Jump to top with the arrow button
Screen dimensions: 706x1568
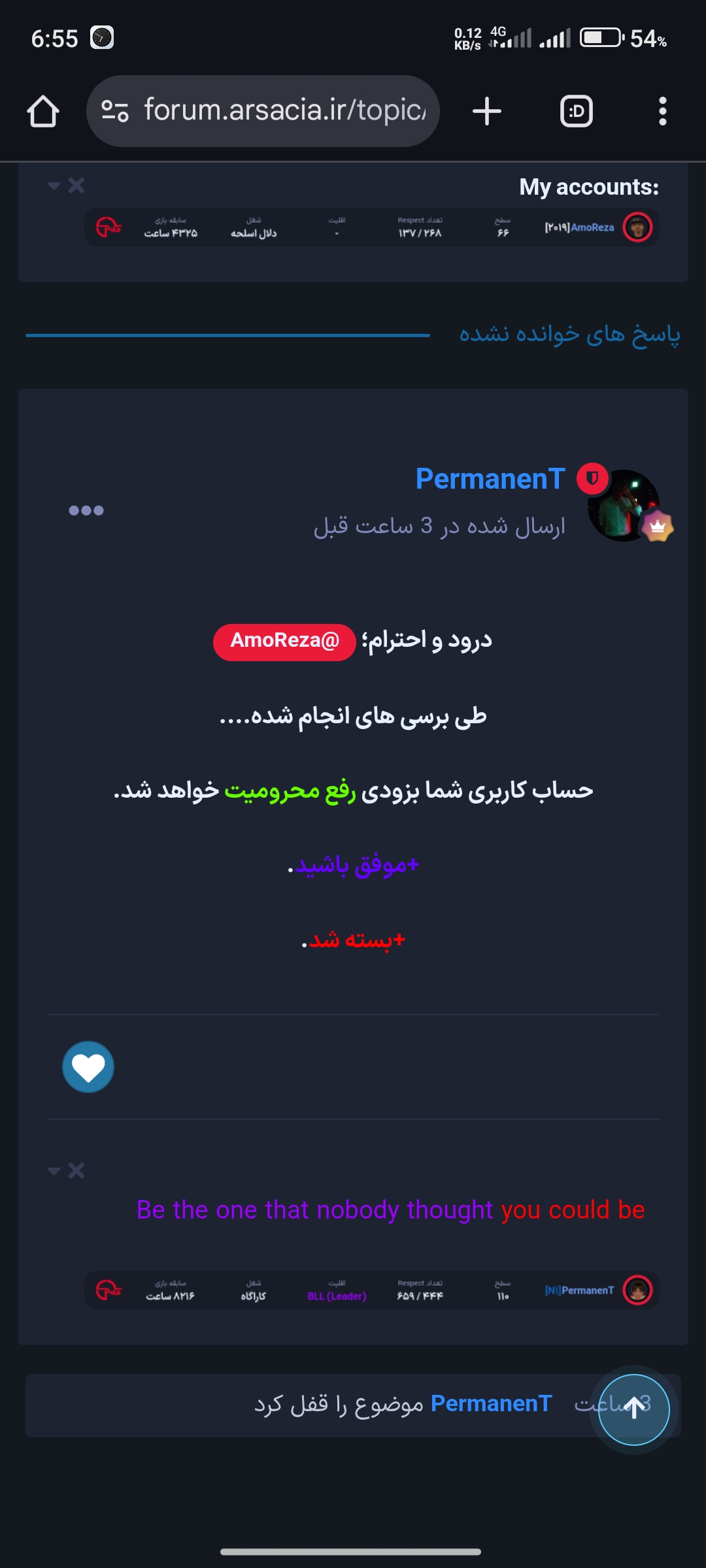pyautogui.click(x=633, y=1408)
